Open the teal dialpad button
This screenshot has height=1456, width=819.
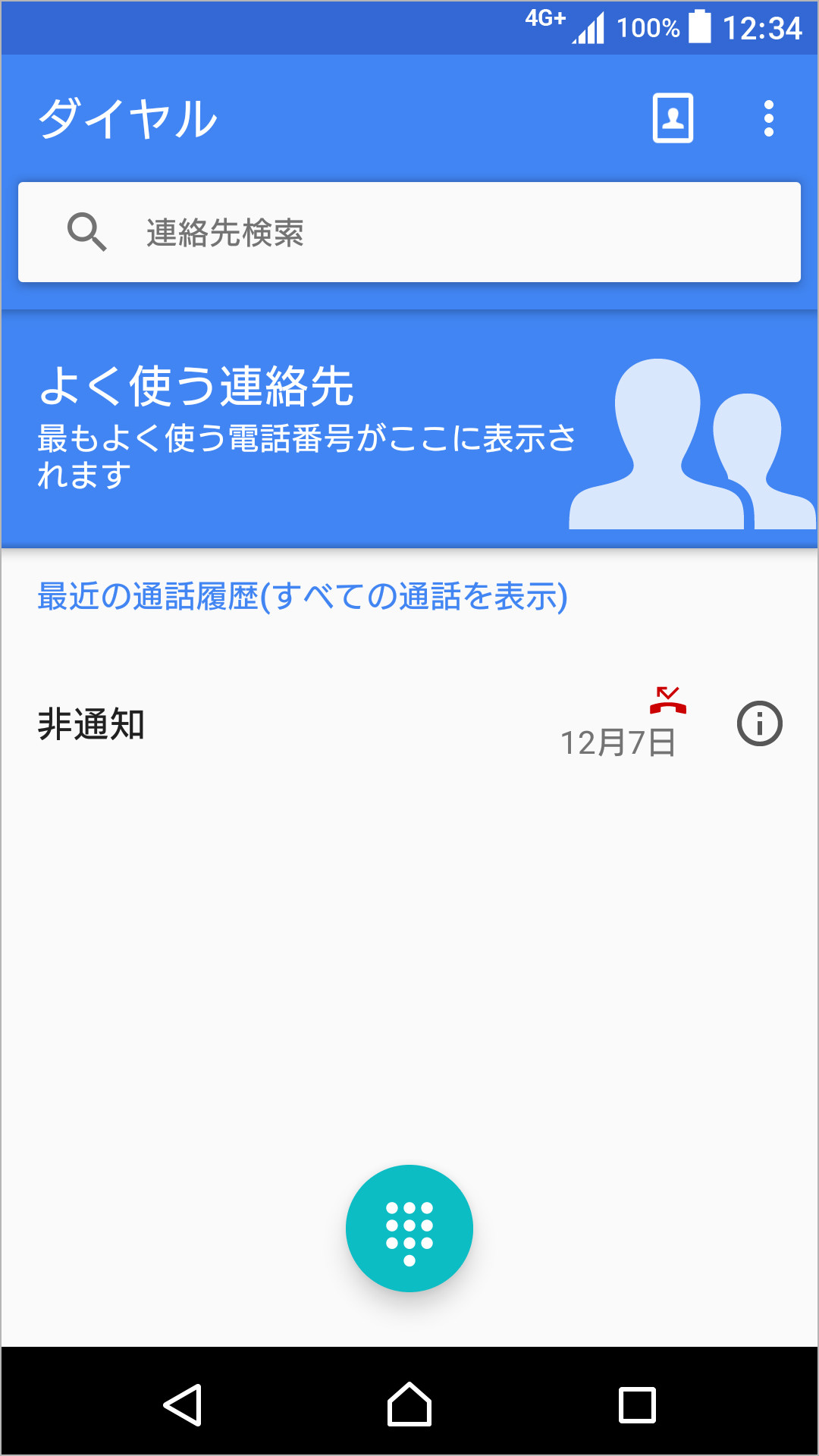click(409, 1227)
